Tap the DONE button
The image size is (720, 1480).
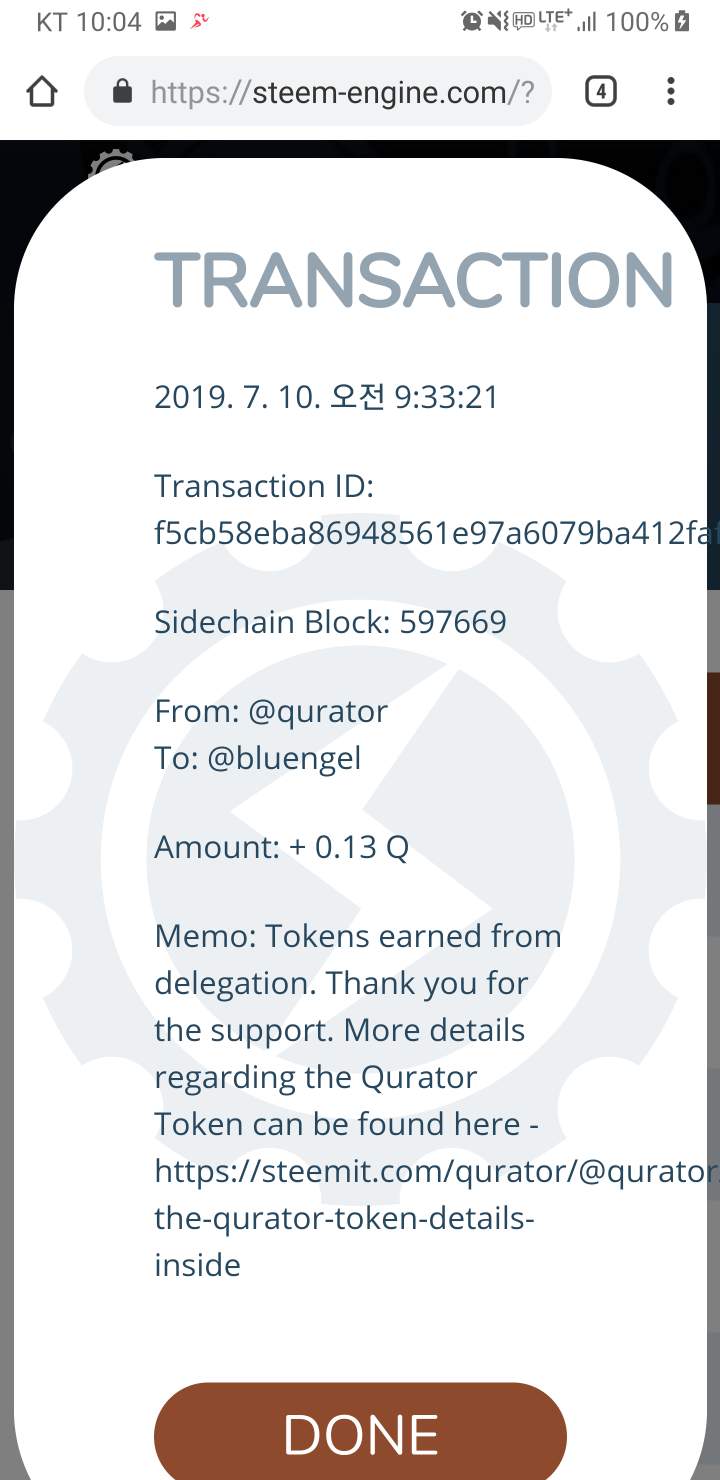click(360, 1431)
